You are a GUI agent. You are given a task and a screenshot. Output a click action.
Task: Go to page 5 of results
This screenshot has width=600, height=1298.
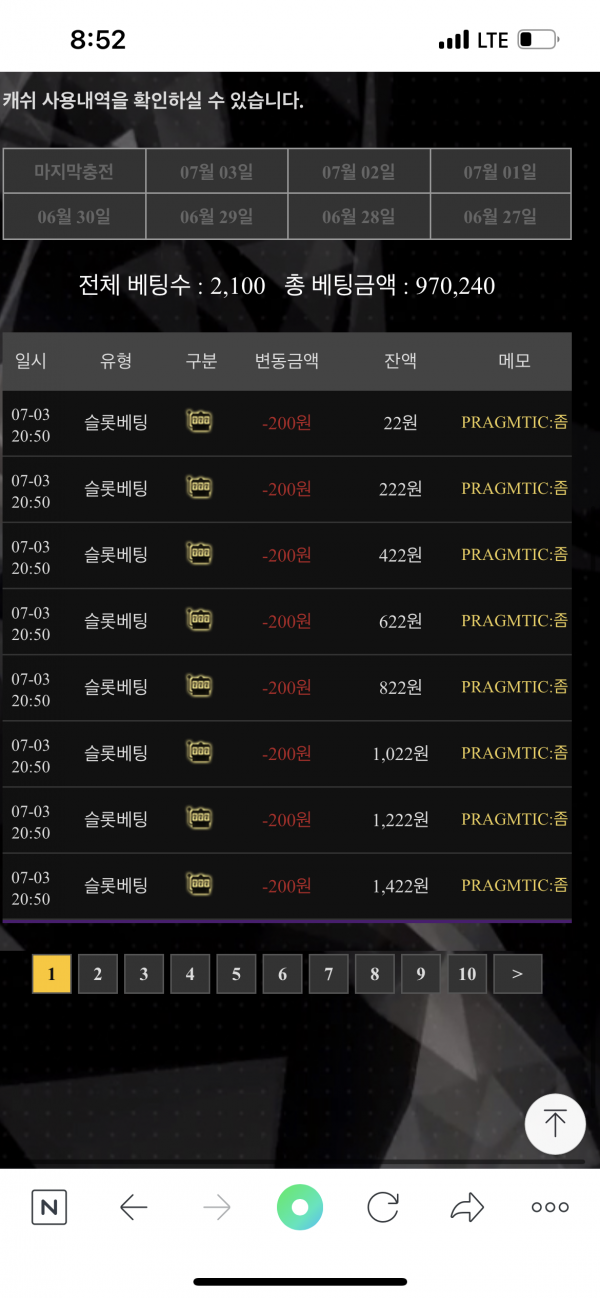coord(236,973)
